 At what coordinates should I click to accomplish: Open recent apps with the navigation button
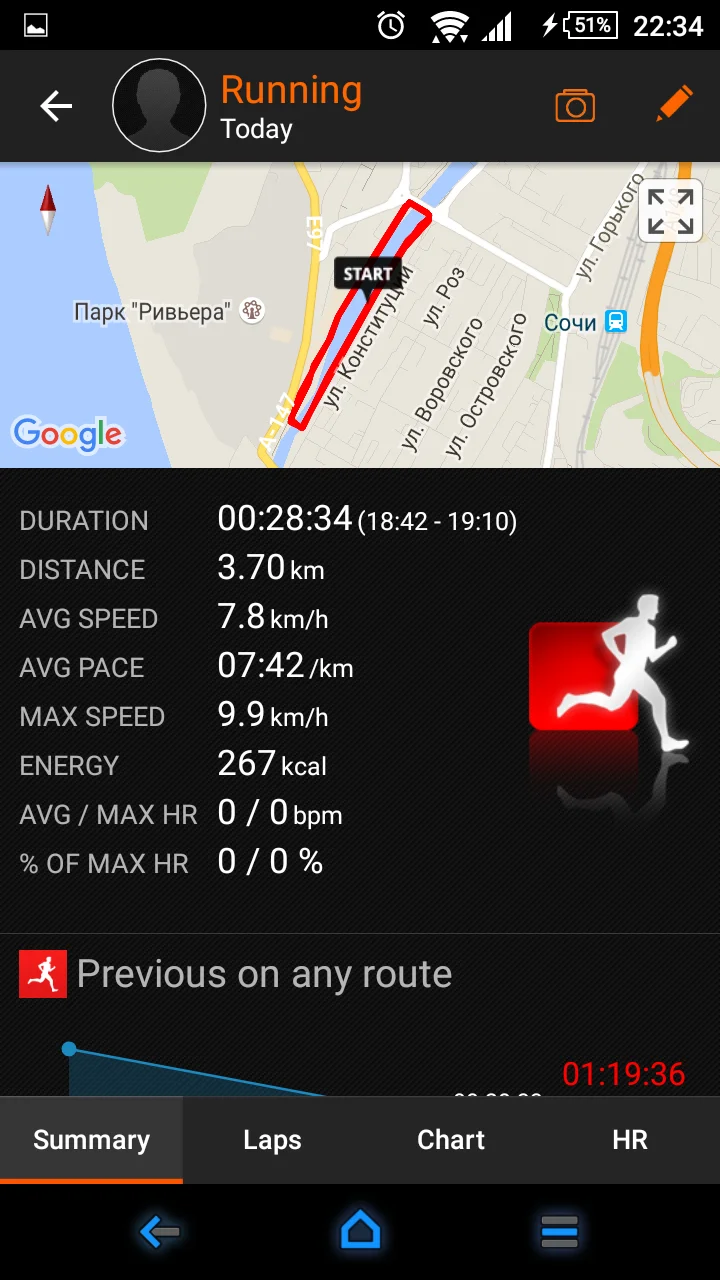pyautogui.click(x=559, y=1231)
